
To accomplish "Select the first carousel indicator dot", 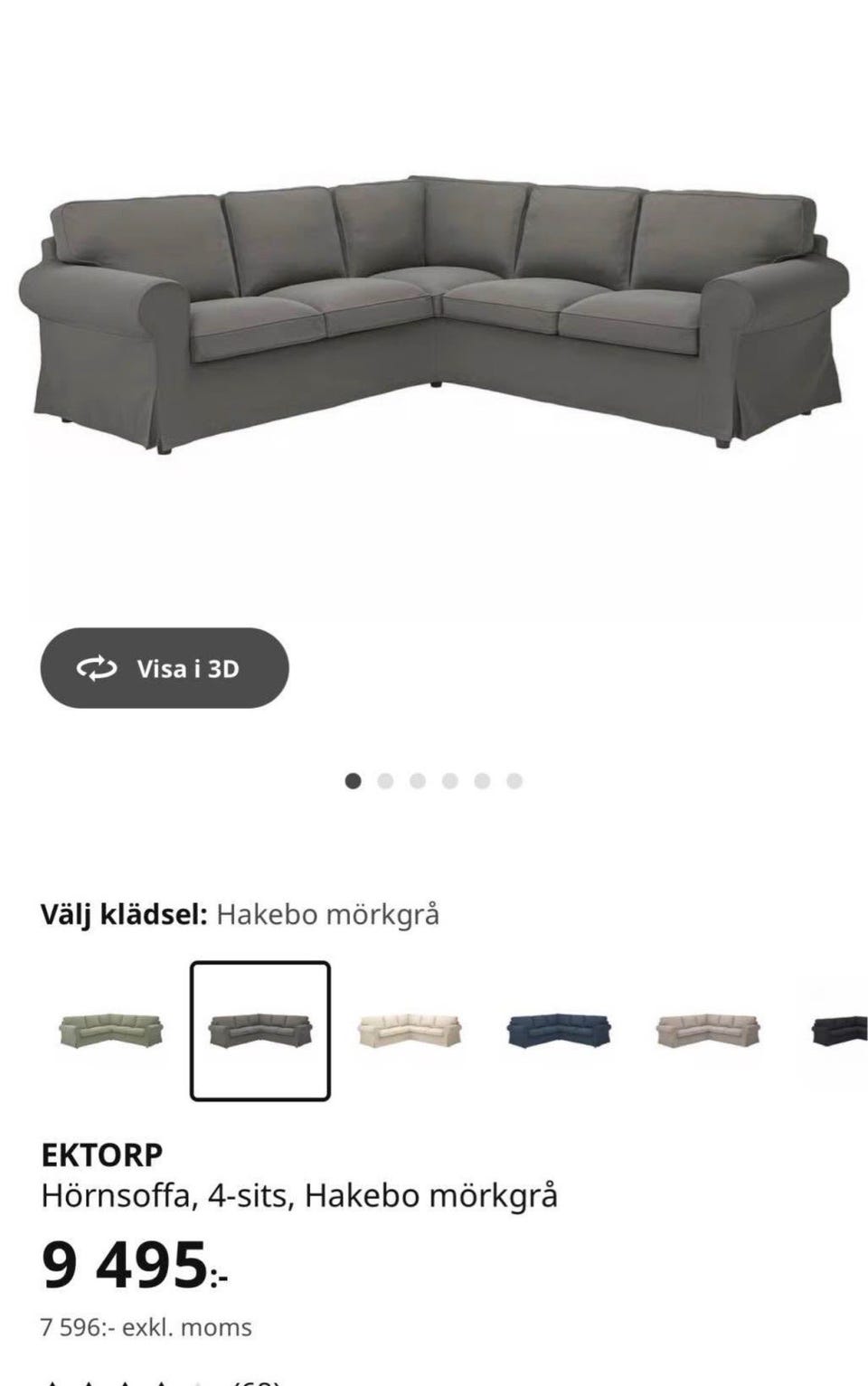I will point(353,778).
